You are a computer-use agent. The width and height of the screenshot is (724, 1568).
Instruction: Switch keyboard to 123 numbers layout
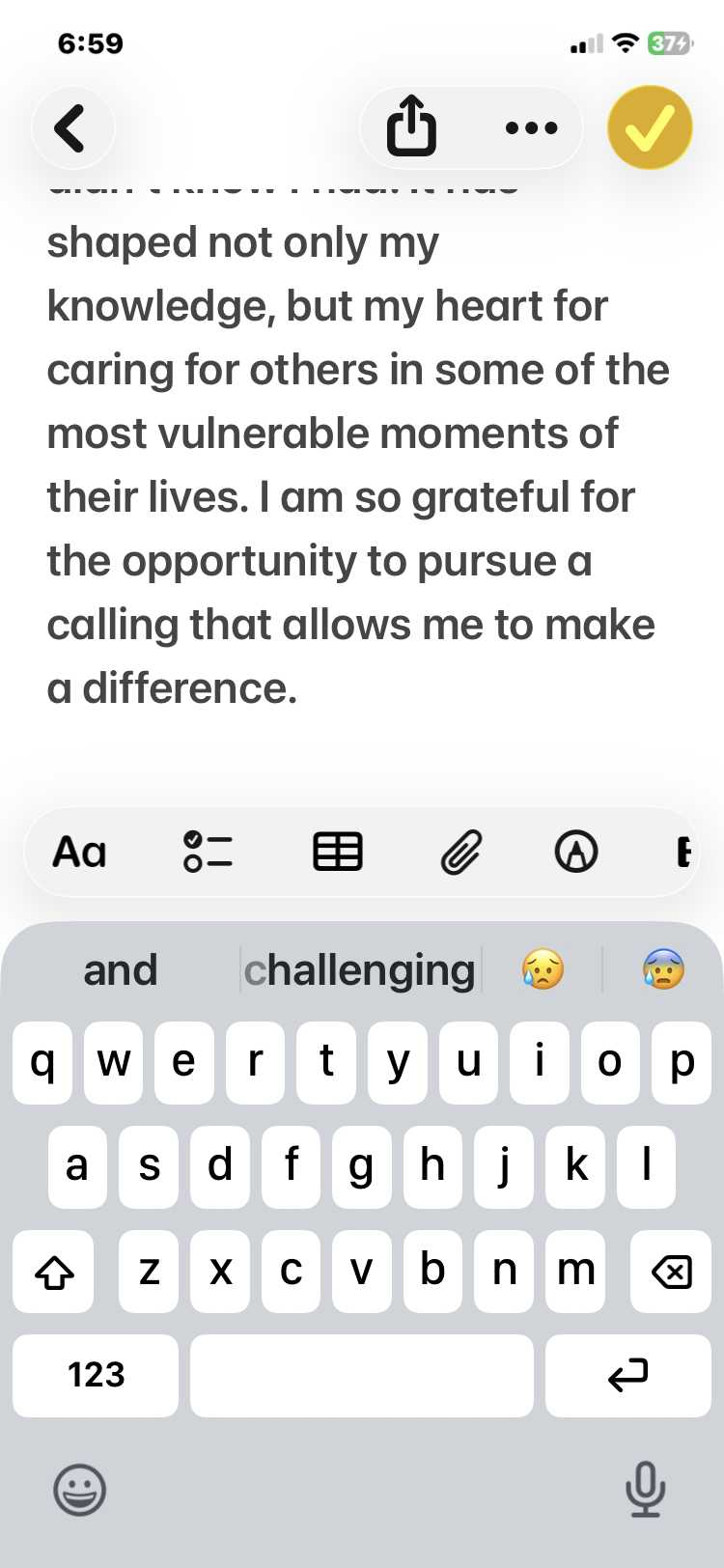(x=96, y=1375)
